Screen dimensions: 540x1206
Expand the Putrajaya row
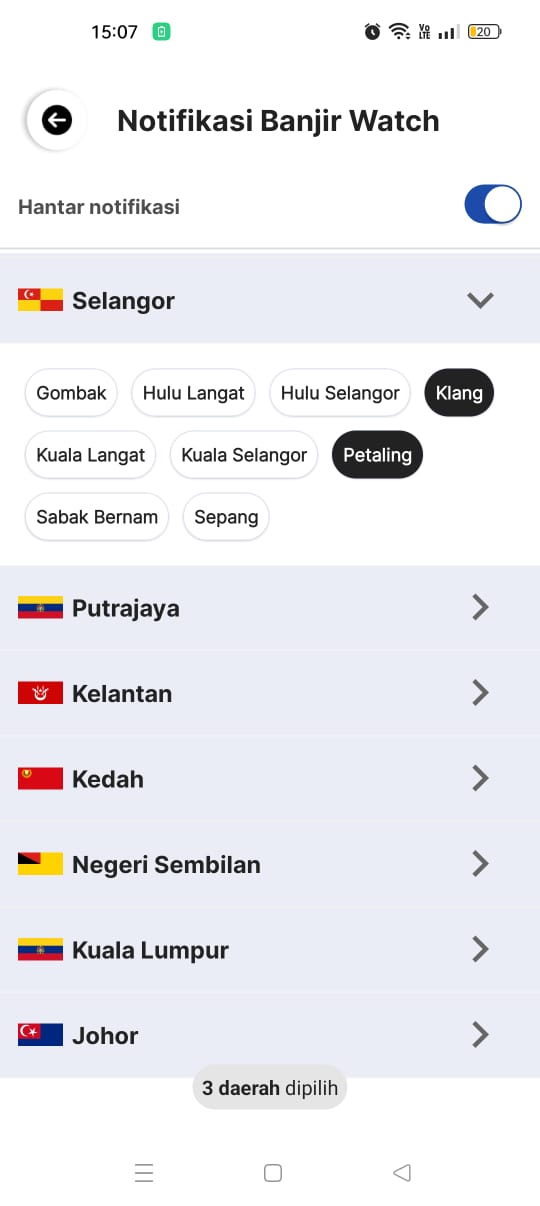coord(270,608)
